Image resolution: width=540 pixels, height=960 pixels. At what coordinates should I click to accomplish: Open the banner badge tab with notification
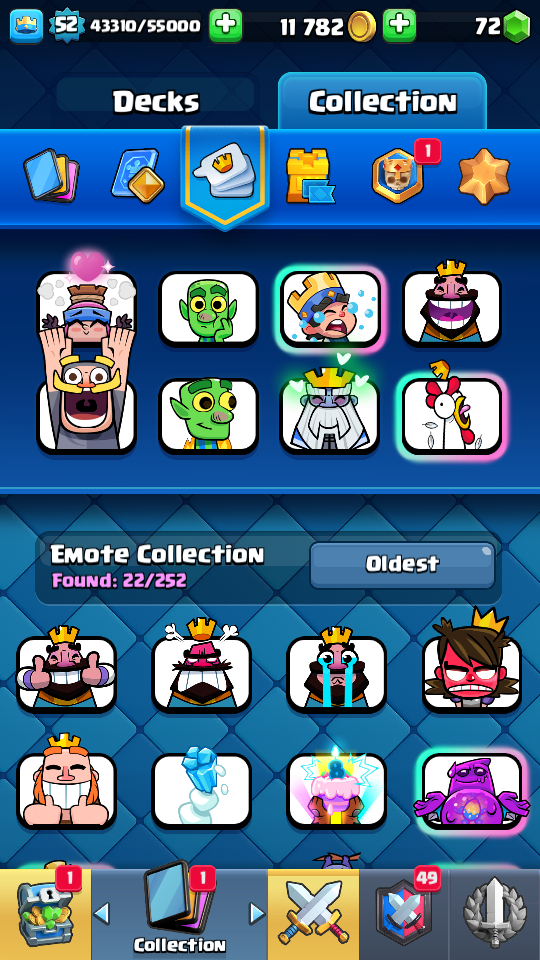pos(399,174)
